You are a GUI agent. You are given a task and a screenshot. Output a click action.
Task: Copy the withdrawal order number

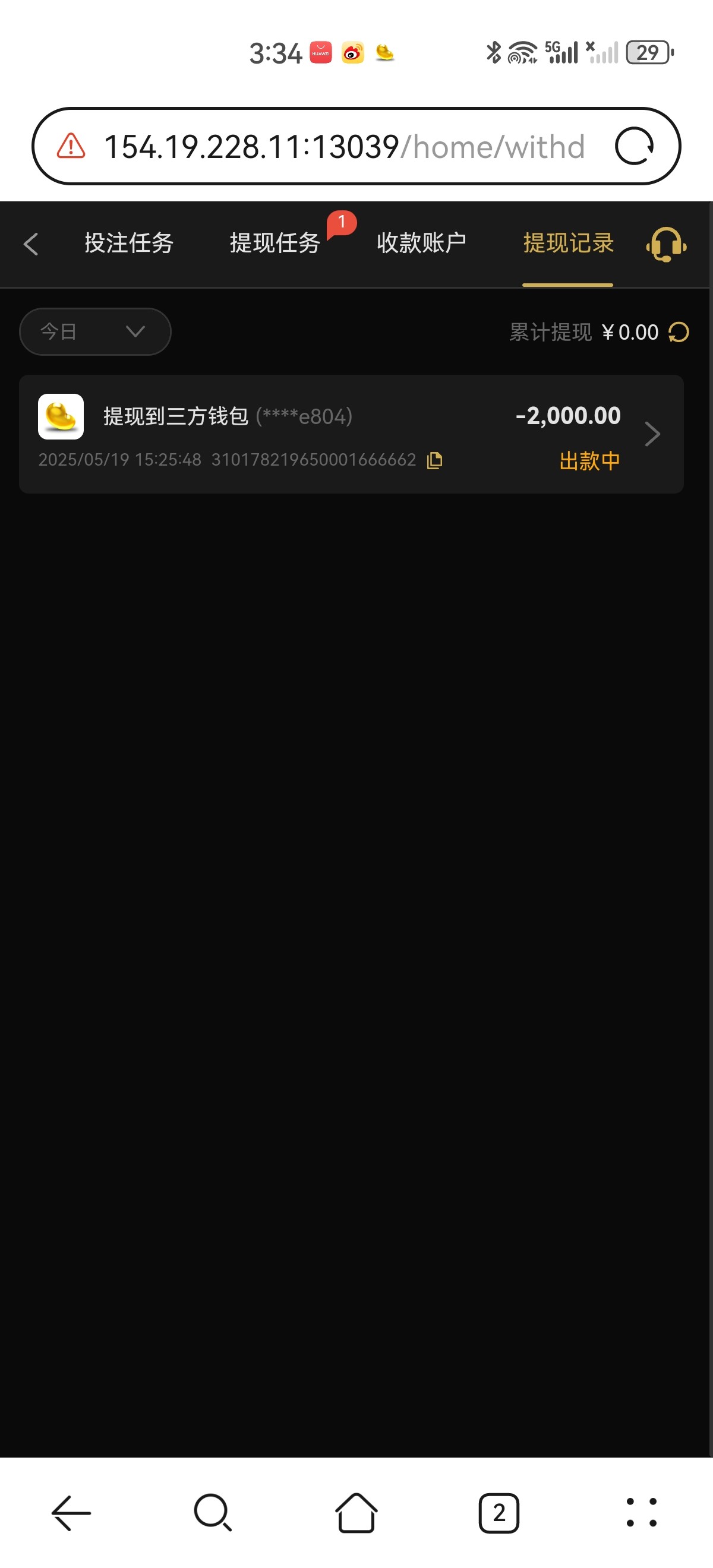[435, 460]
